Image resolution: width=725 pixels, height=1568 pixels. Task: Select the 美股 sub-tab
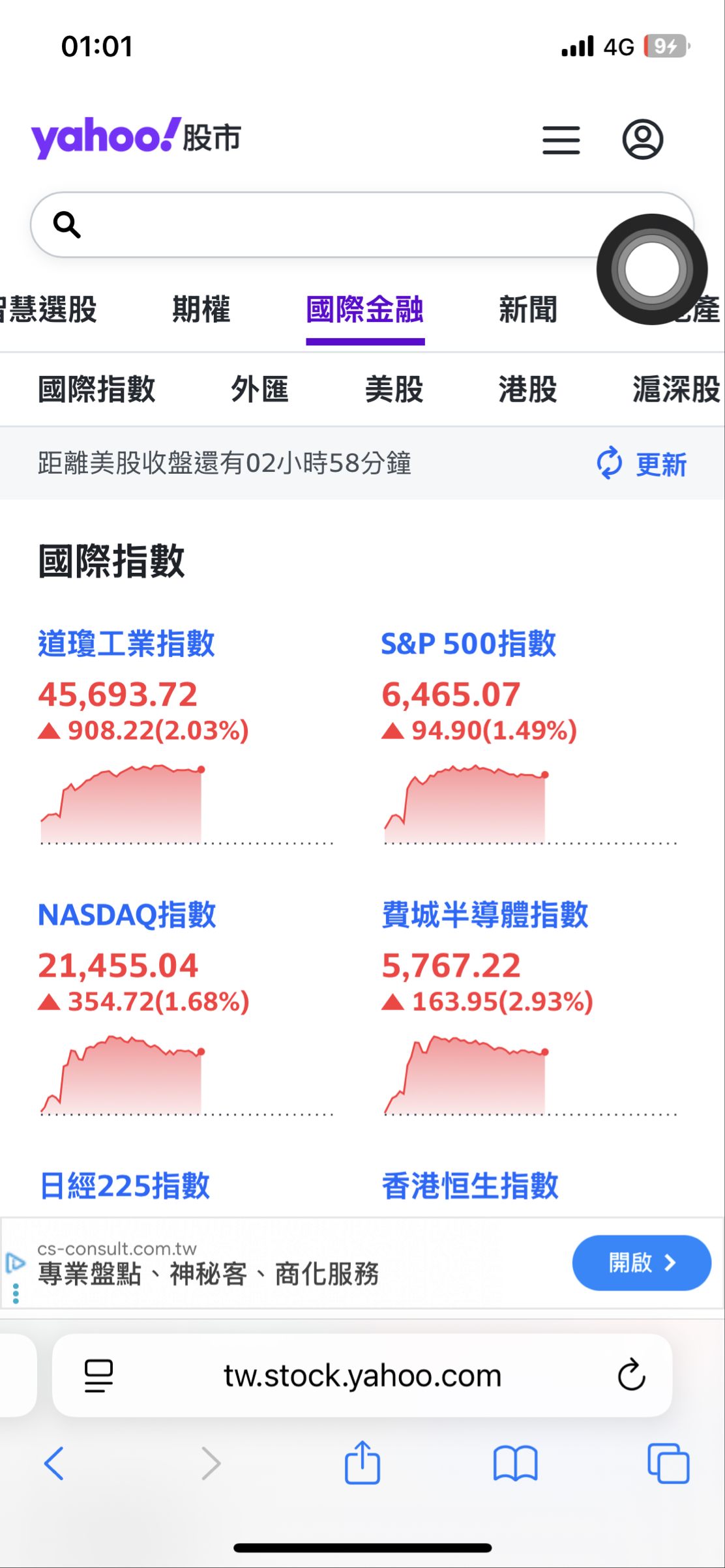point(394,390)
